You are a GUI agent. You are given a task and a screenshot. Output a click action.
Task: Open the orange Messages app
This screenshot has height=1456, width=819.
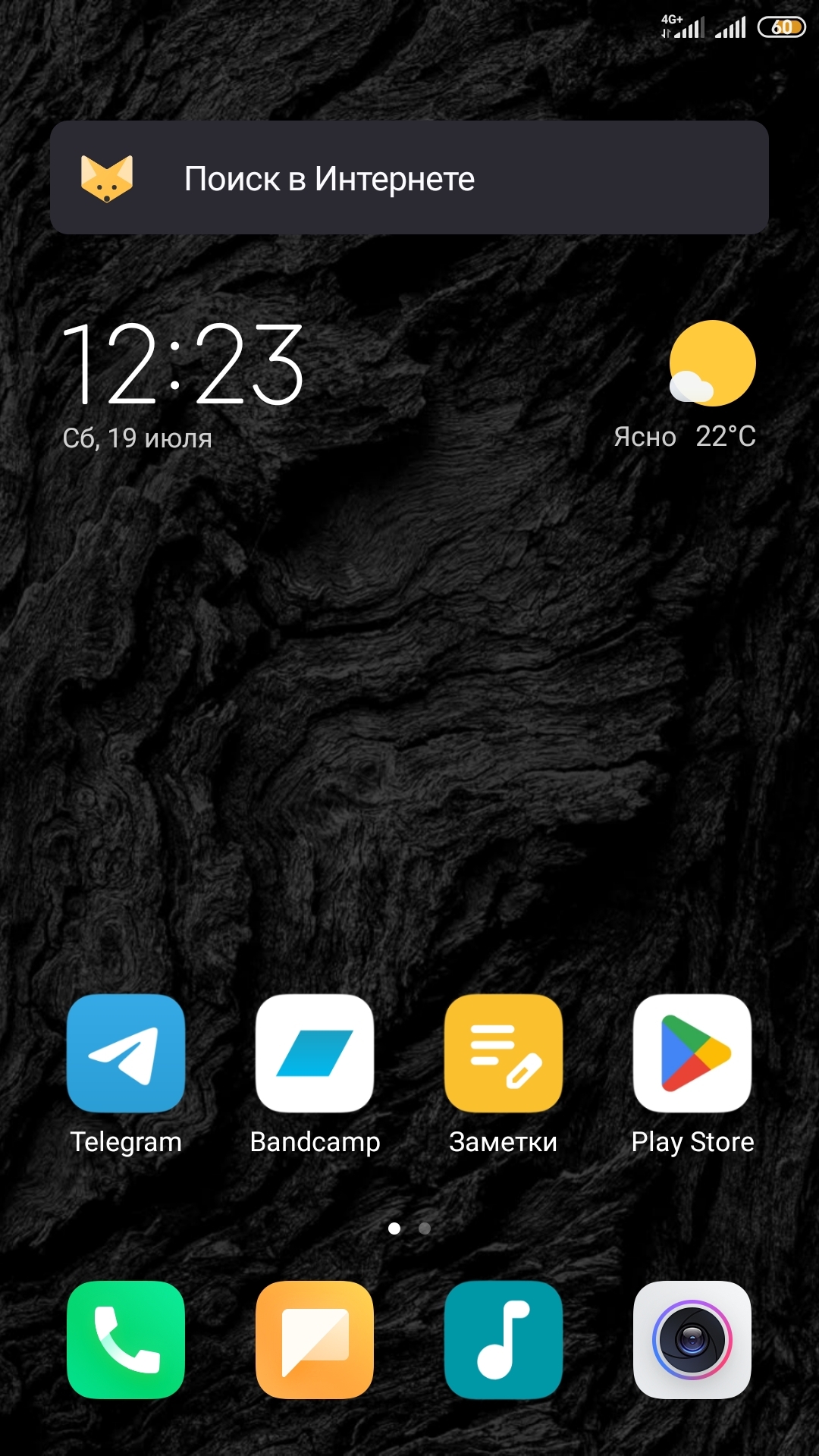[x=315, y=1340]
